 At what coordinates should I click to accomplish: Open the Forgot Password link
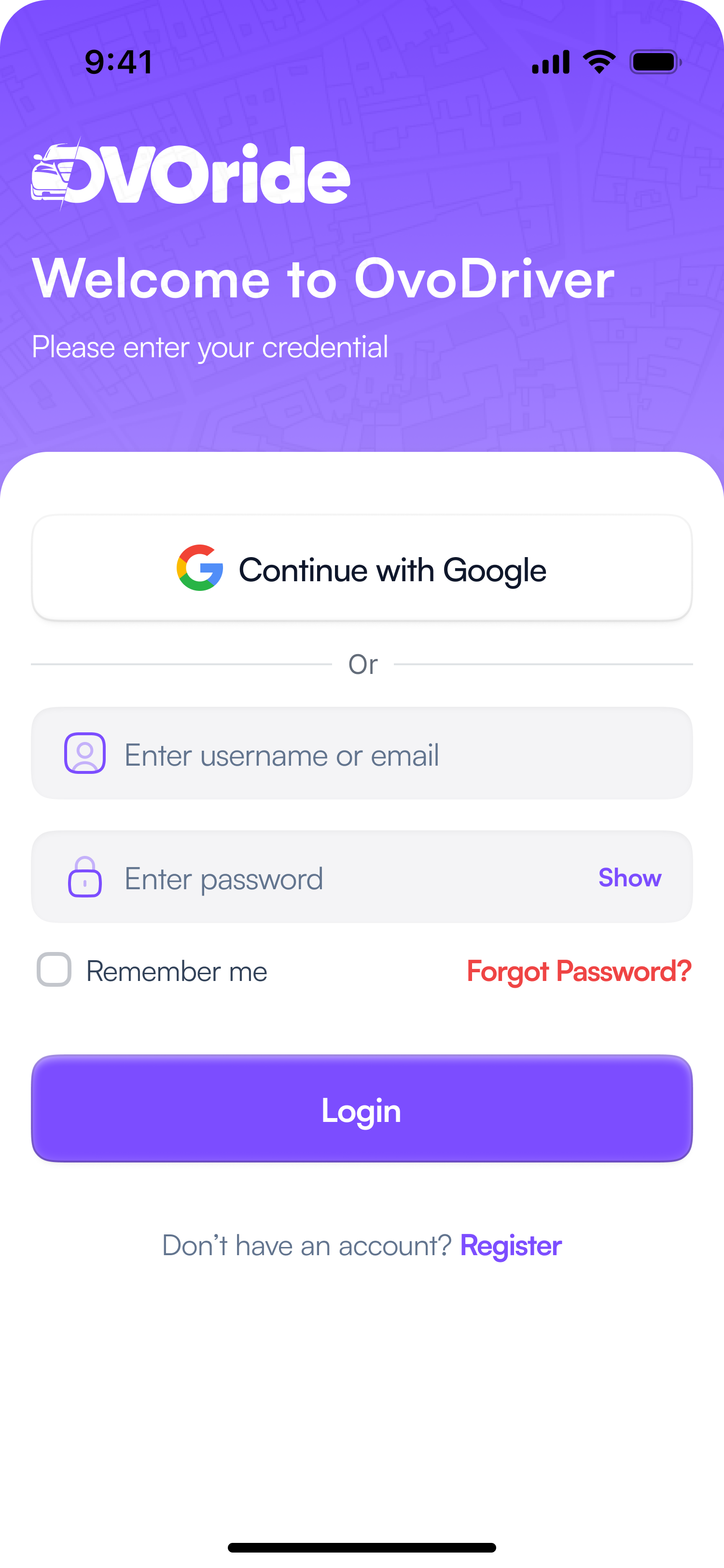click(x=579, y=971)
